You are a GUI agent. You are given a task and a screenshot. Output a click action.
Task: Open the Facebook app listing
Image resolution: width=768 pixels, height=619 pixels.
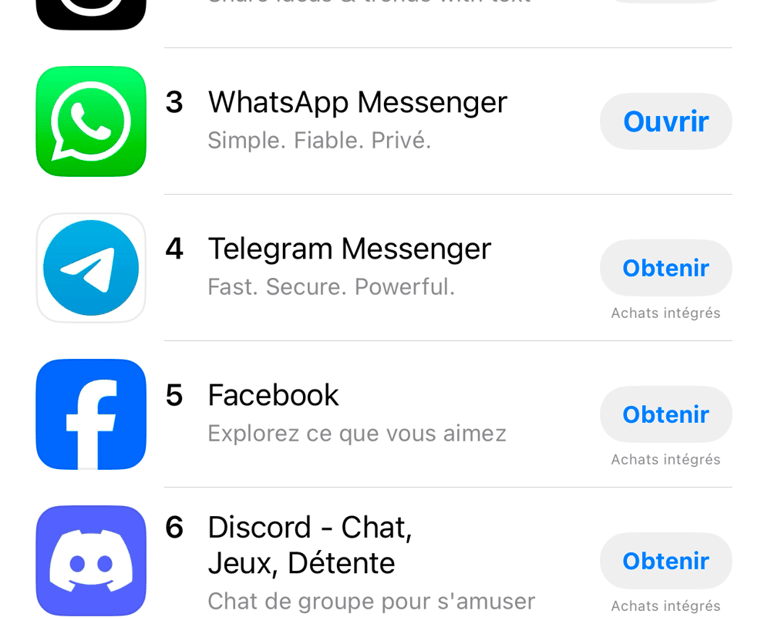pos(273,395)
